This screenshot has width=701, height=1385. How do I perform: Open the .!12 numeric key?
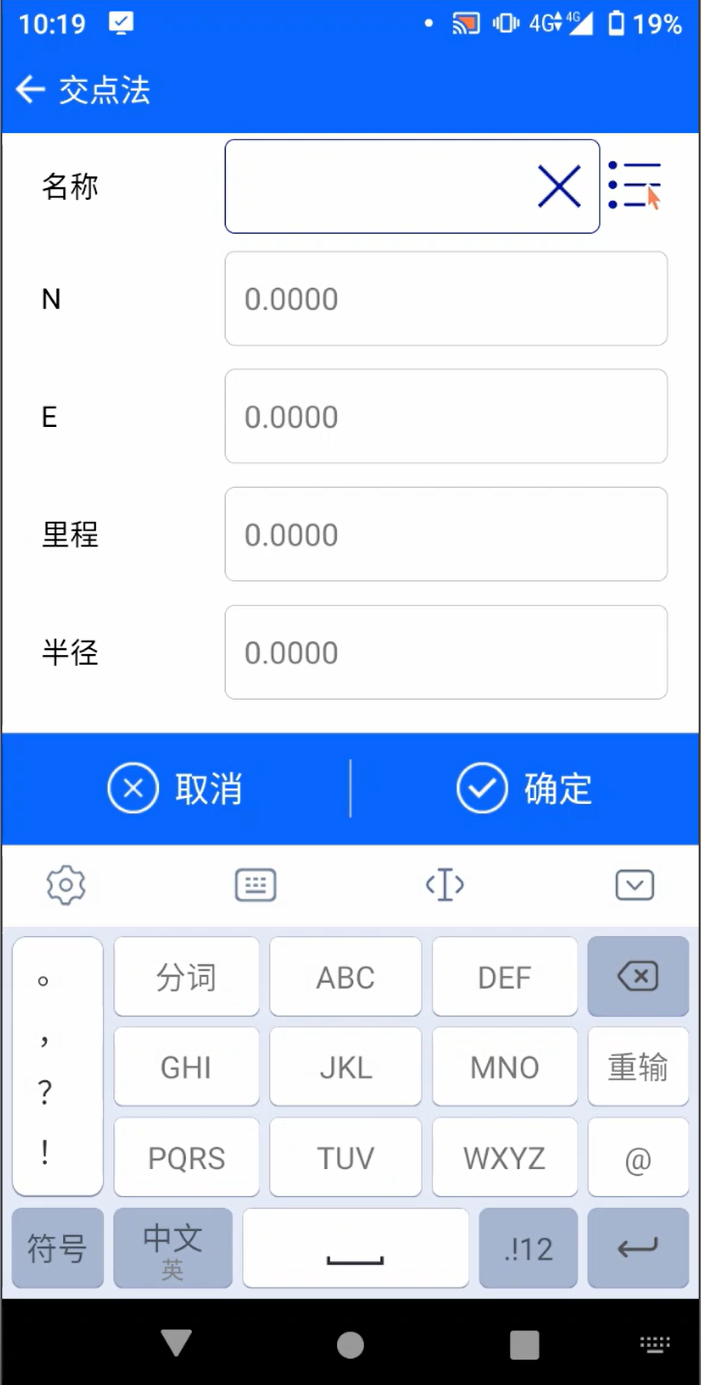click(x=528, y=1248)
